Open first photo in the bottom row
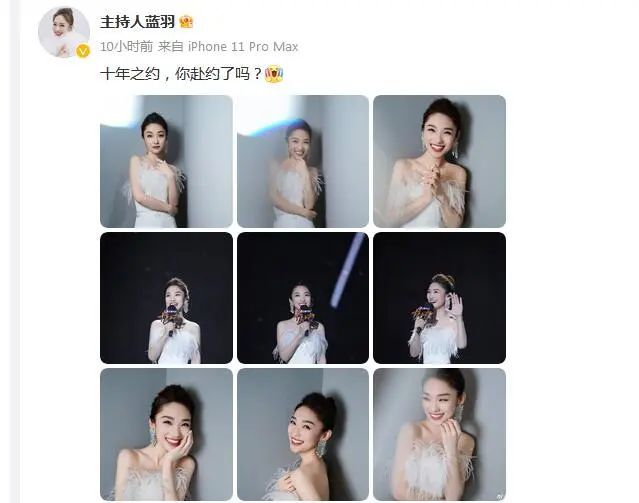The image size is (639, 503). (x=166, y=434)
